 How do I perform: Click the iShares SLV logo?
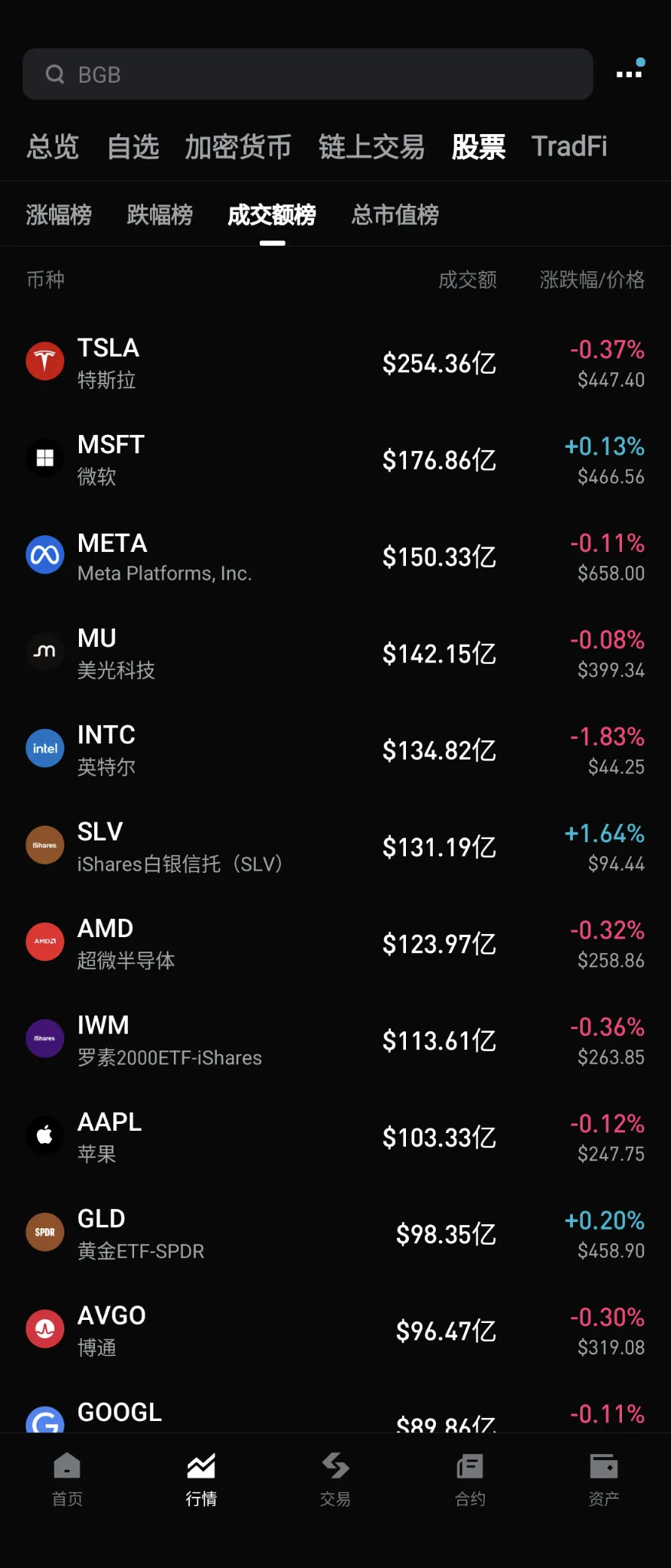[44, 845]
